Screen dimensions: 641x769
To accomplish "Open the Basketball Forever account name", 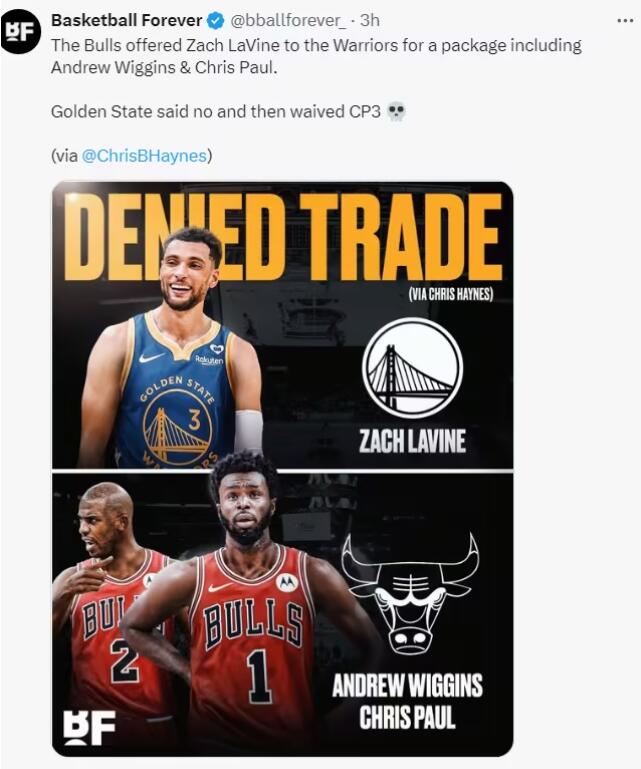I will (x=126, y=20).
